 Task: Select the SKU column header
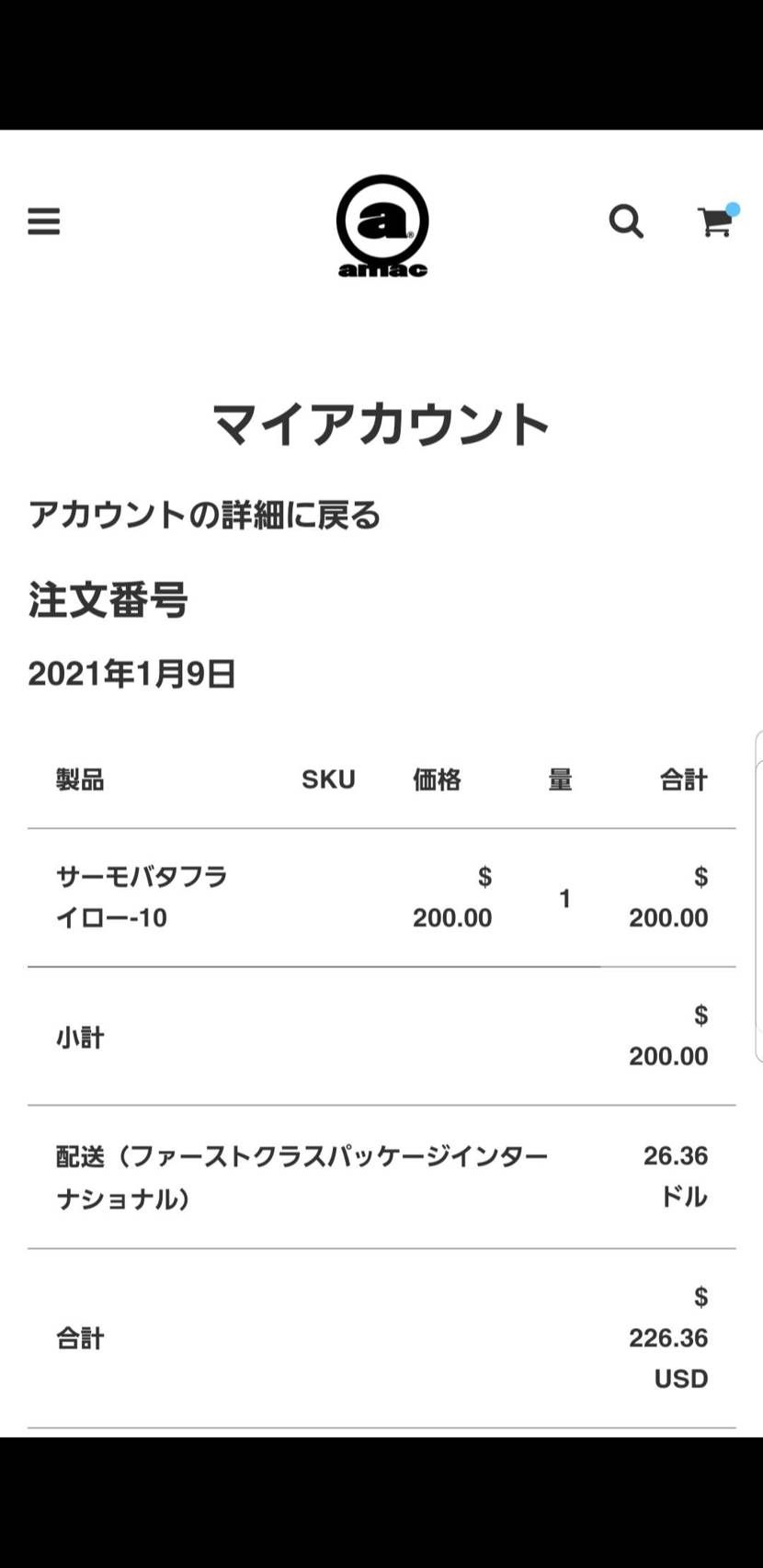pyautogui.click(x=328, y=779)
